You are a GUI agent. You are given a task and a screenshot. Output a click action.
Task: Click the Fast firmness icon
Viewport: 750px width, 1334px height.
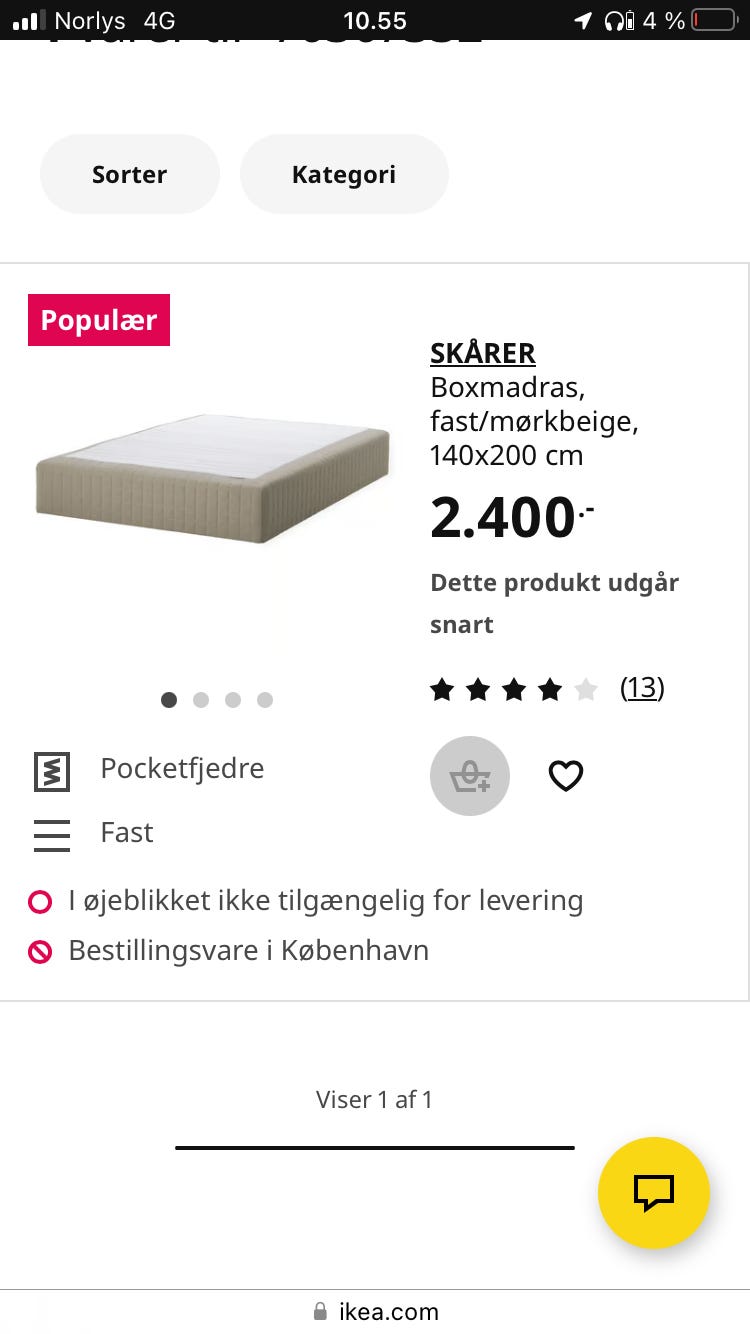(x=51, y=834)
